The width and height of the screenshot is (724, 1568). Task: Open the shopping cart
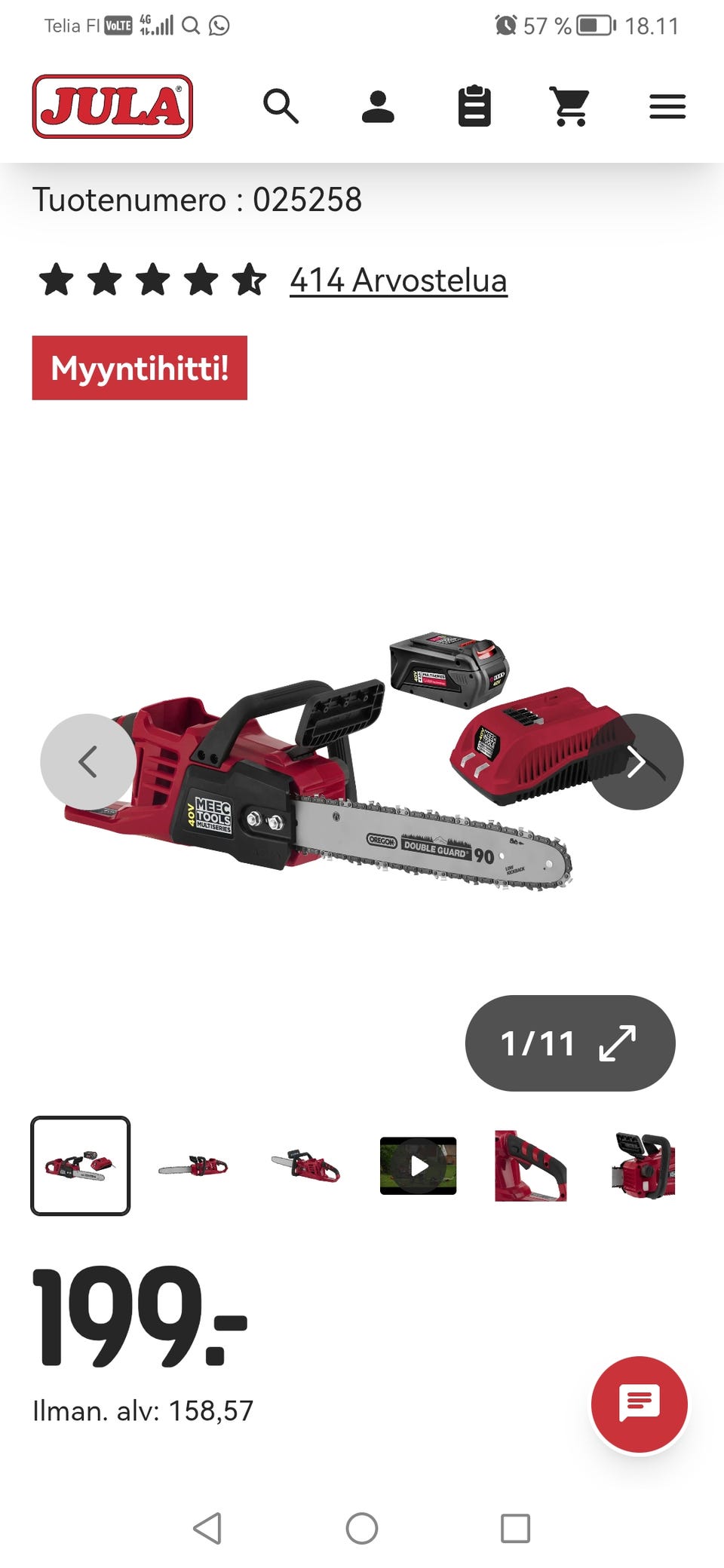coord(569,106)
